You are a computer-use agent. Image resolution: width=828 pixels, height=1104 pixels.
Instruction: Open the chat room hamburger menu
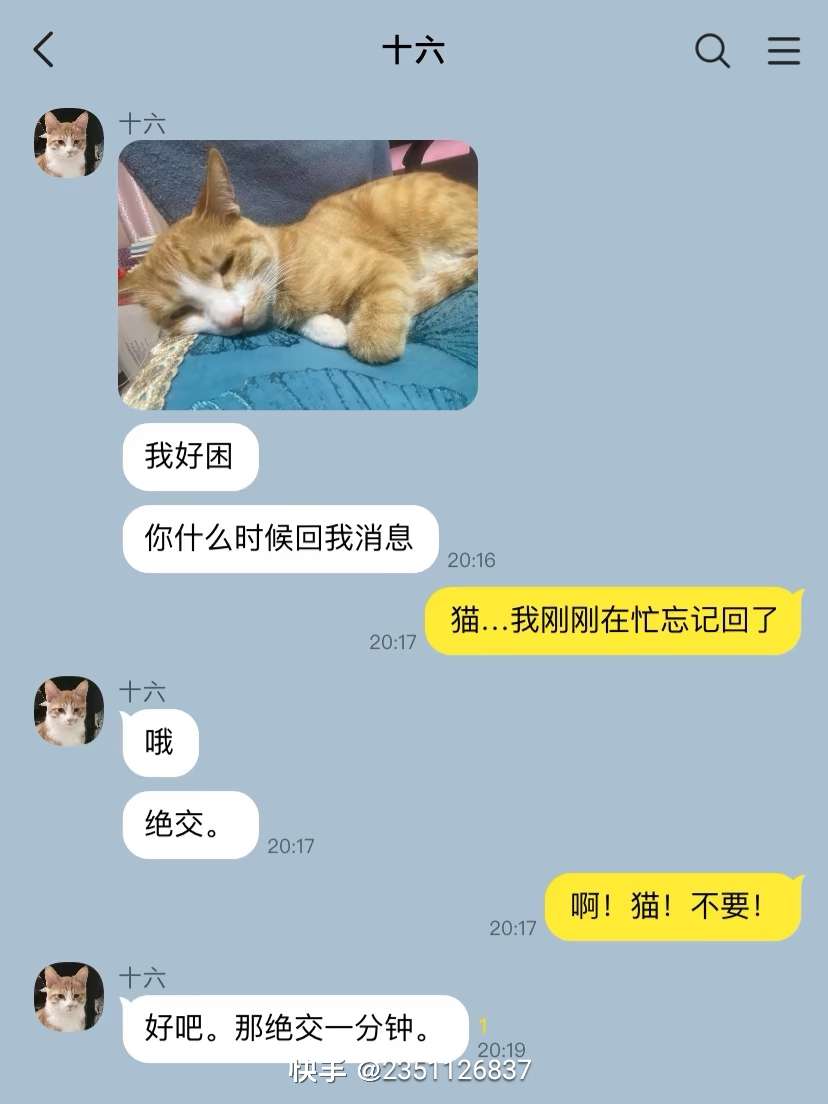(783, 50)
